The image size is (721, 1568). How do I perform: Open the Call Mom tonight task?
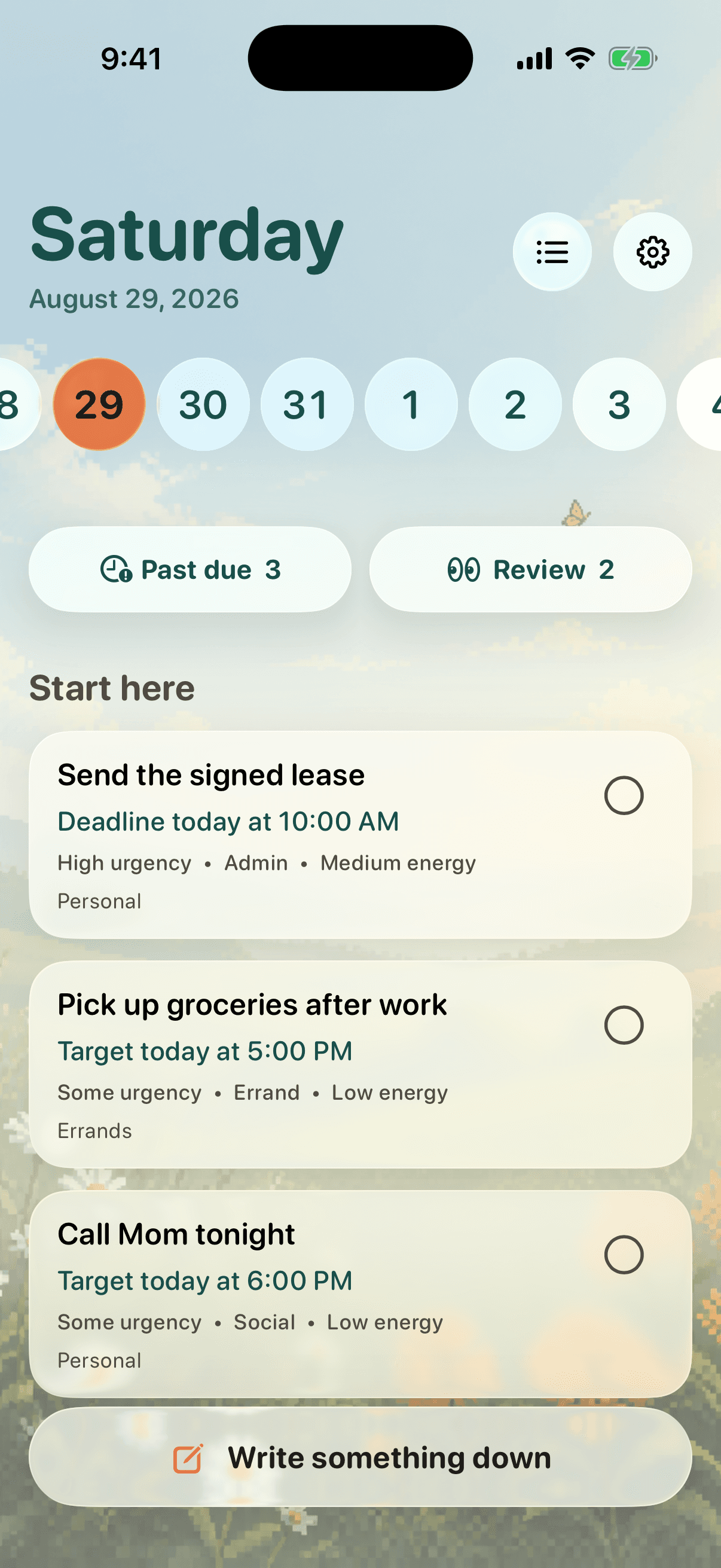[x=360, y=1294]
